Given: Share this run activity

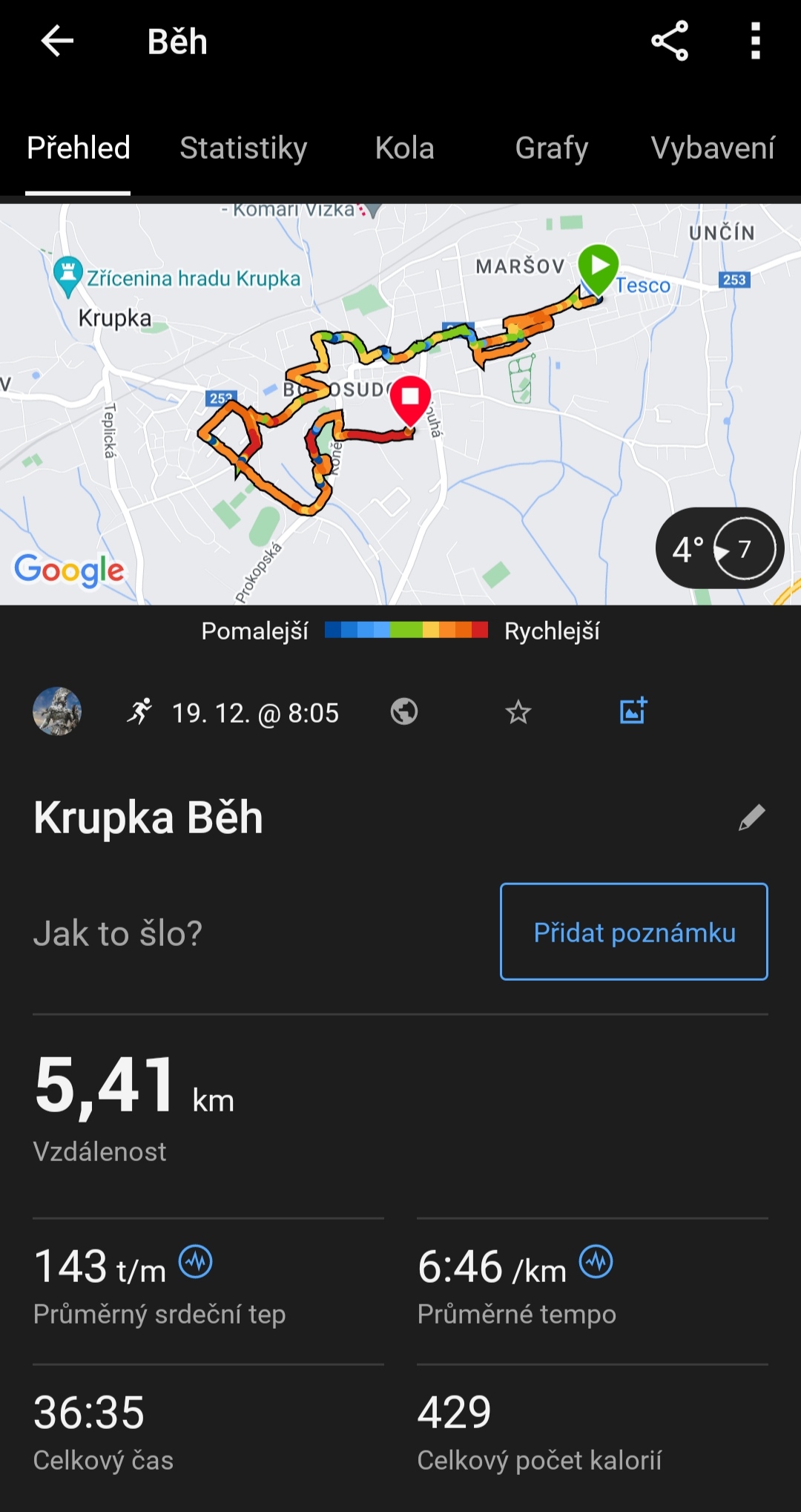Looking at the screenshot, I should point(670,41).
